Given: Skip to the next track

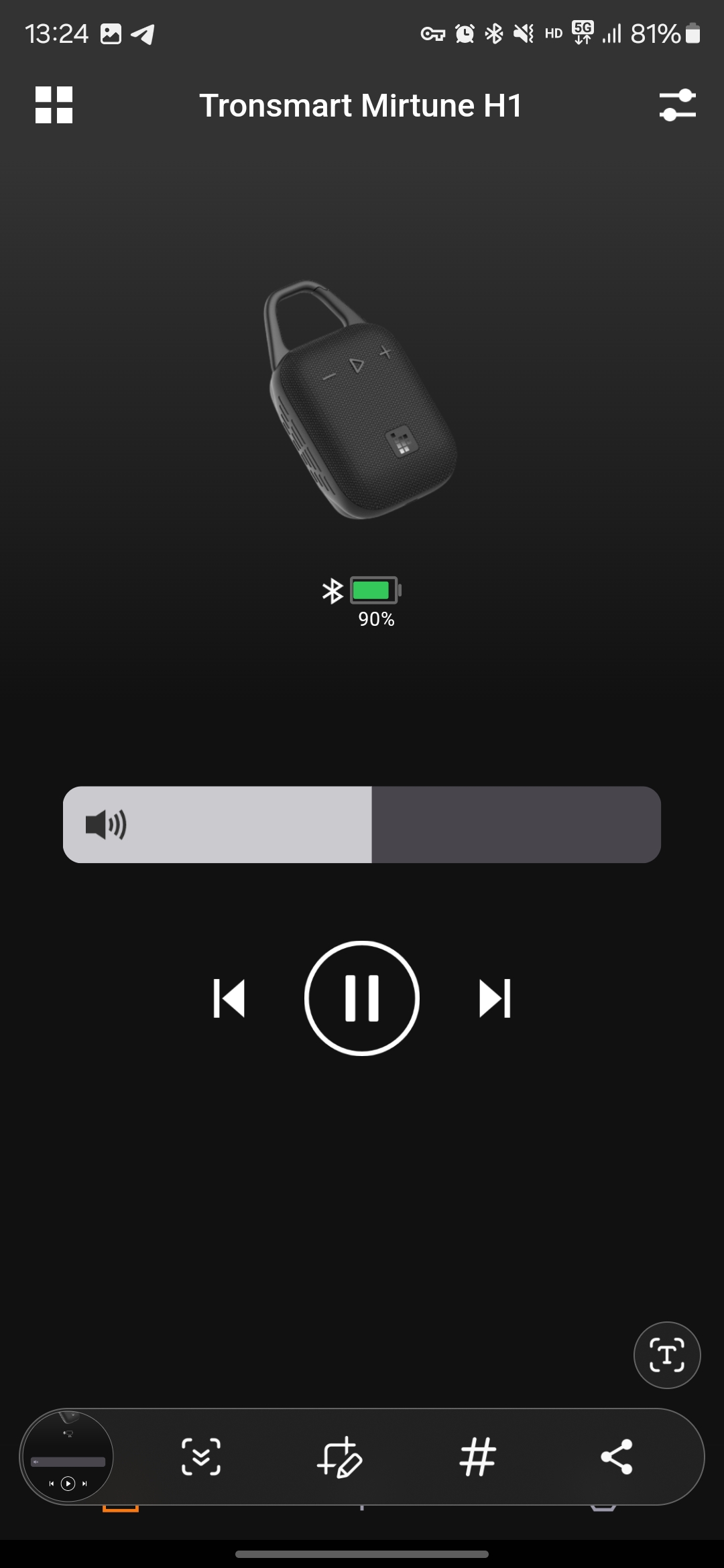Looking at the screenshot, I should tap(495, 998).
